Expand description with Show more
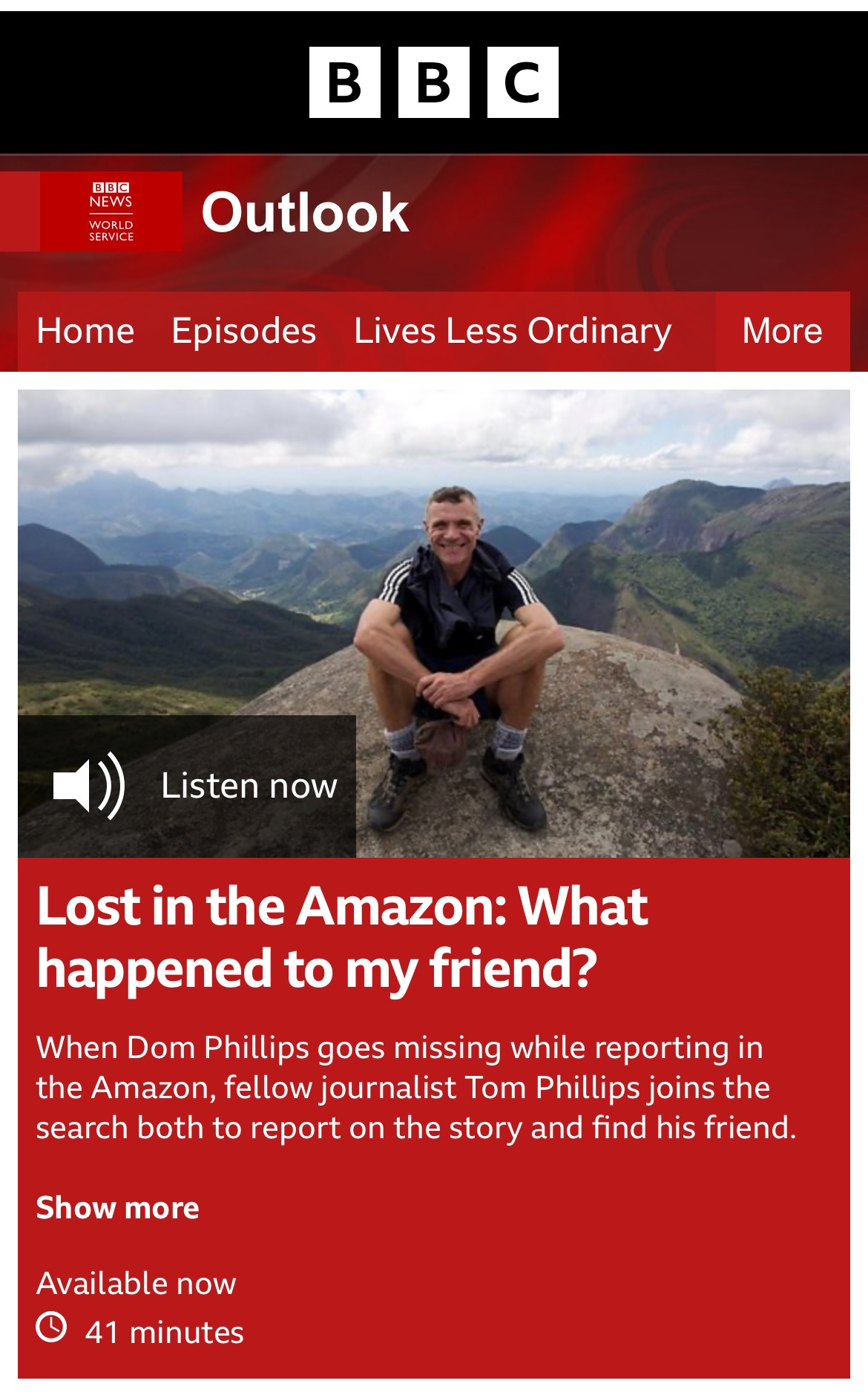The width and height of the screenshot is (868, 1392). click(118, 1208)
